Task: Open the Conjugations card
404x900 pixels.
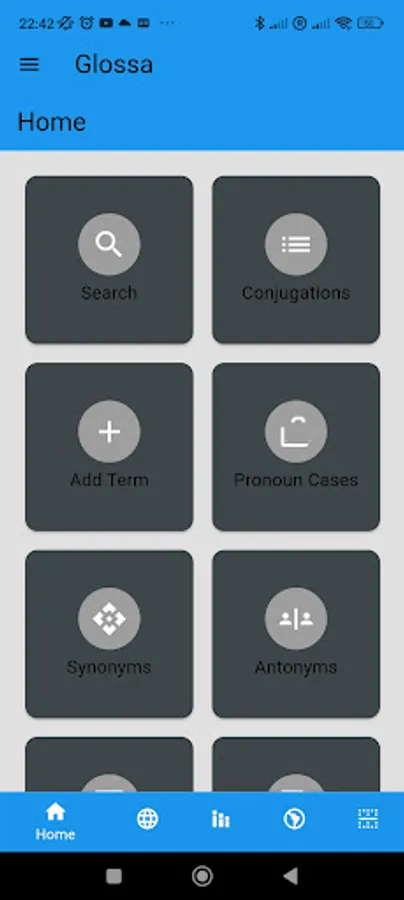Action: (296, 259)
